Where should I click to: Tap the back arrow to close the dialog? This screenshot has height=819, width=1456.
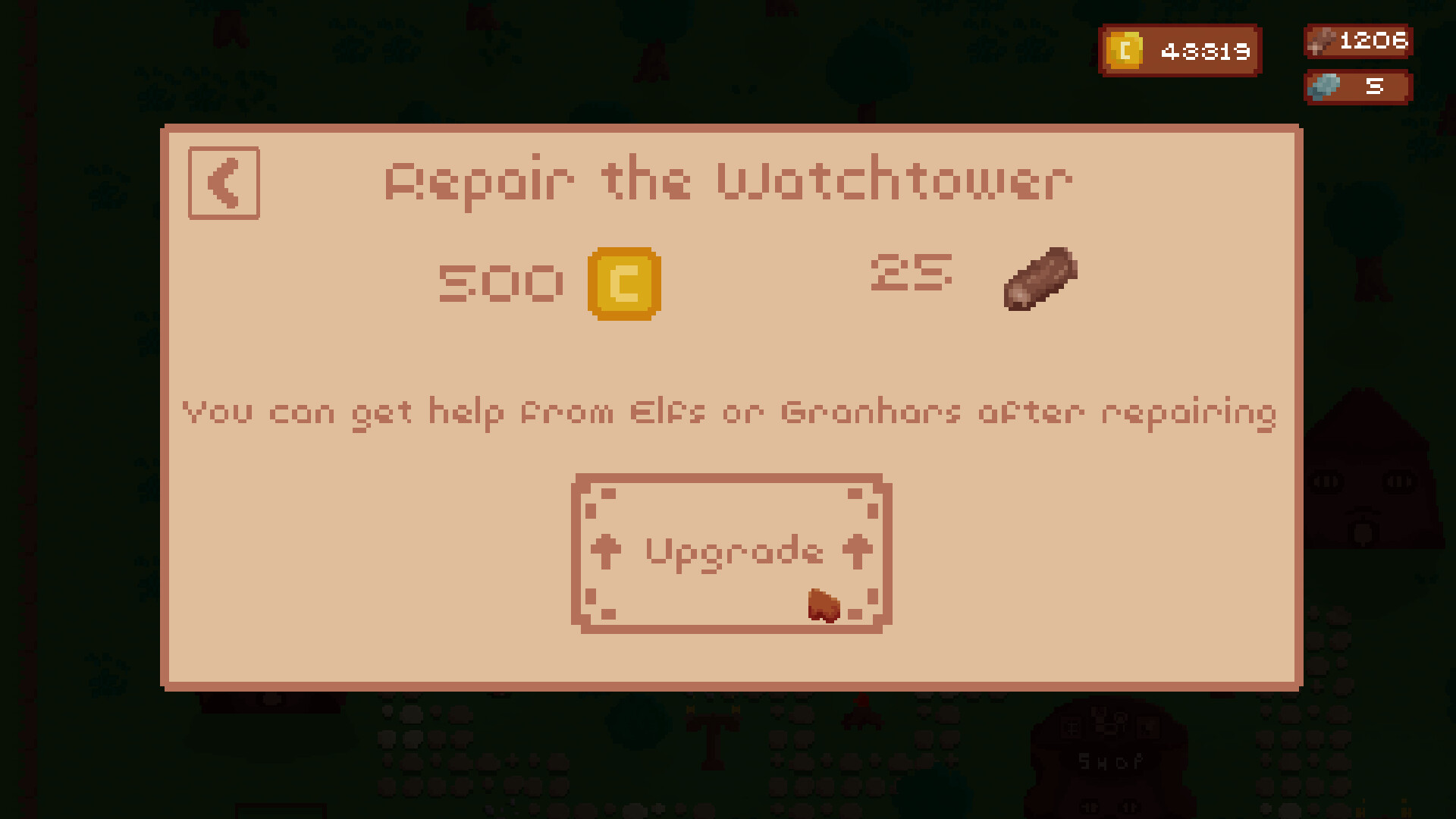[x=224, y=183]
